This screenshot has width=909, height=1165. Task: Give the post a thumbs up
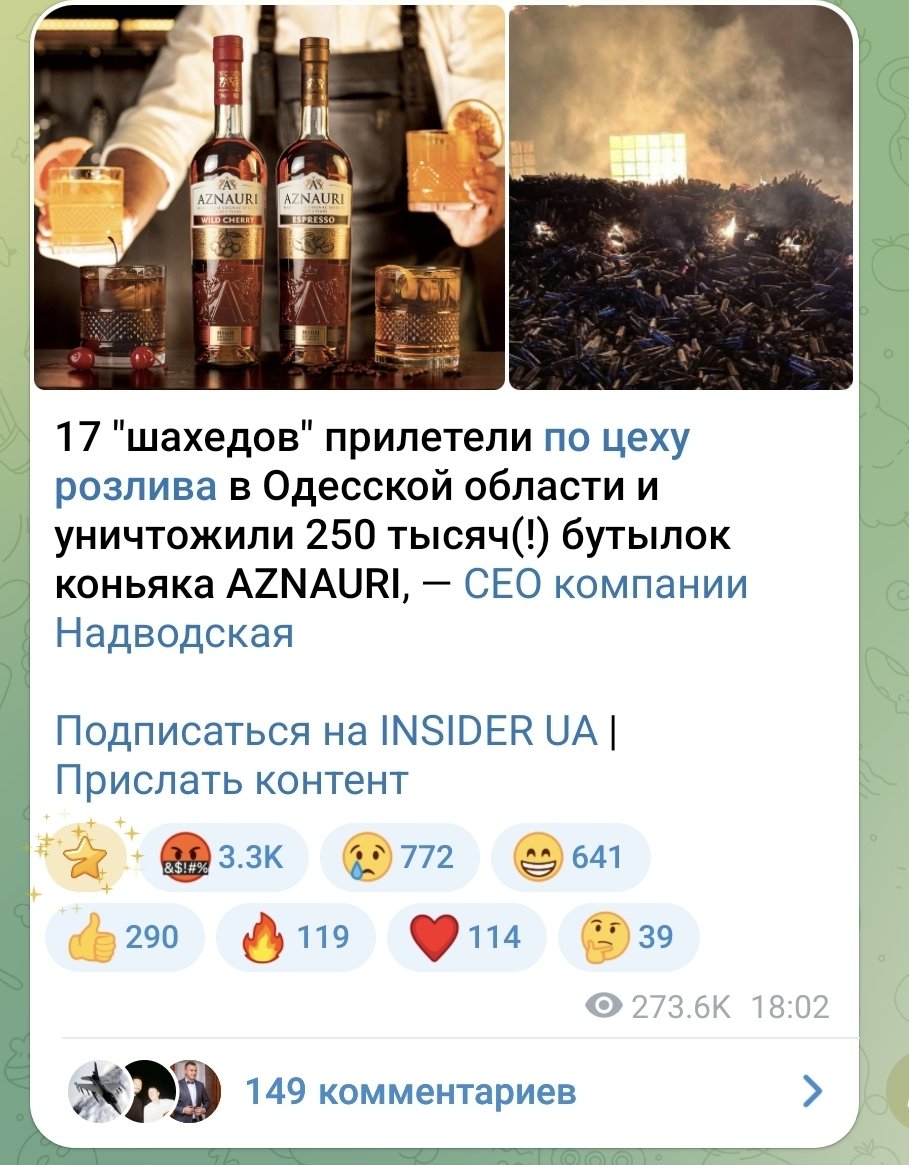pos(125,938)
